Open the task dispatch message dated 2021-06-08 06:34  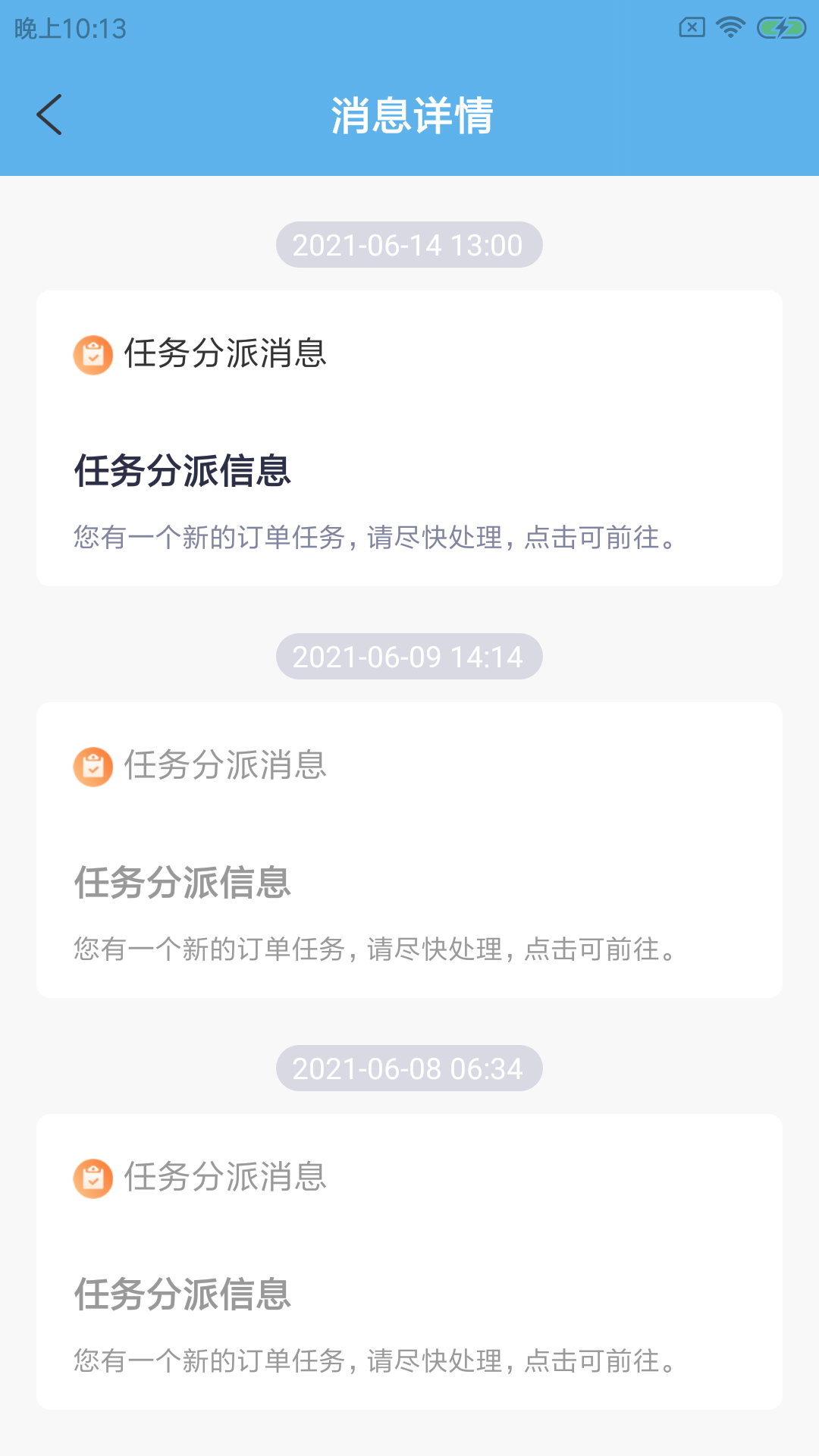point(409,1262)
